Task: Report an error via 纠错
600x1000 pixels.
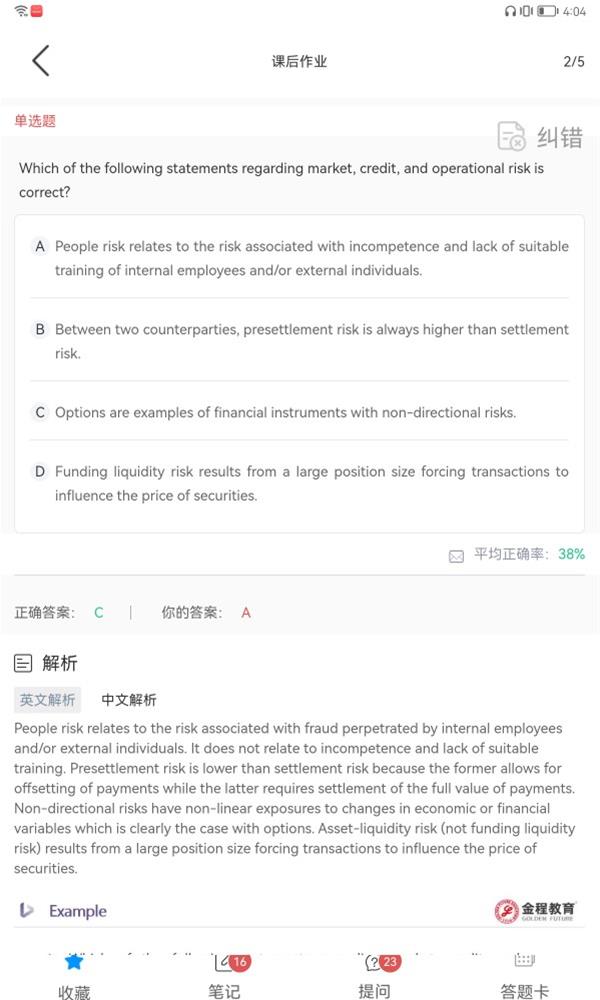Action: [x=540, y=136]
